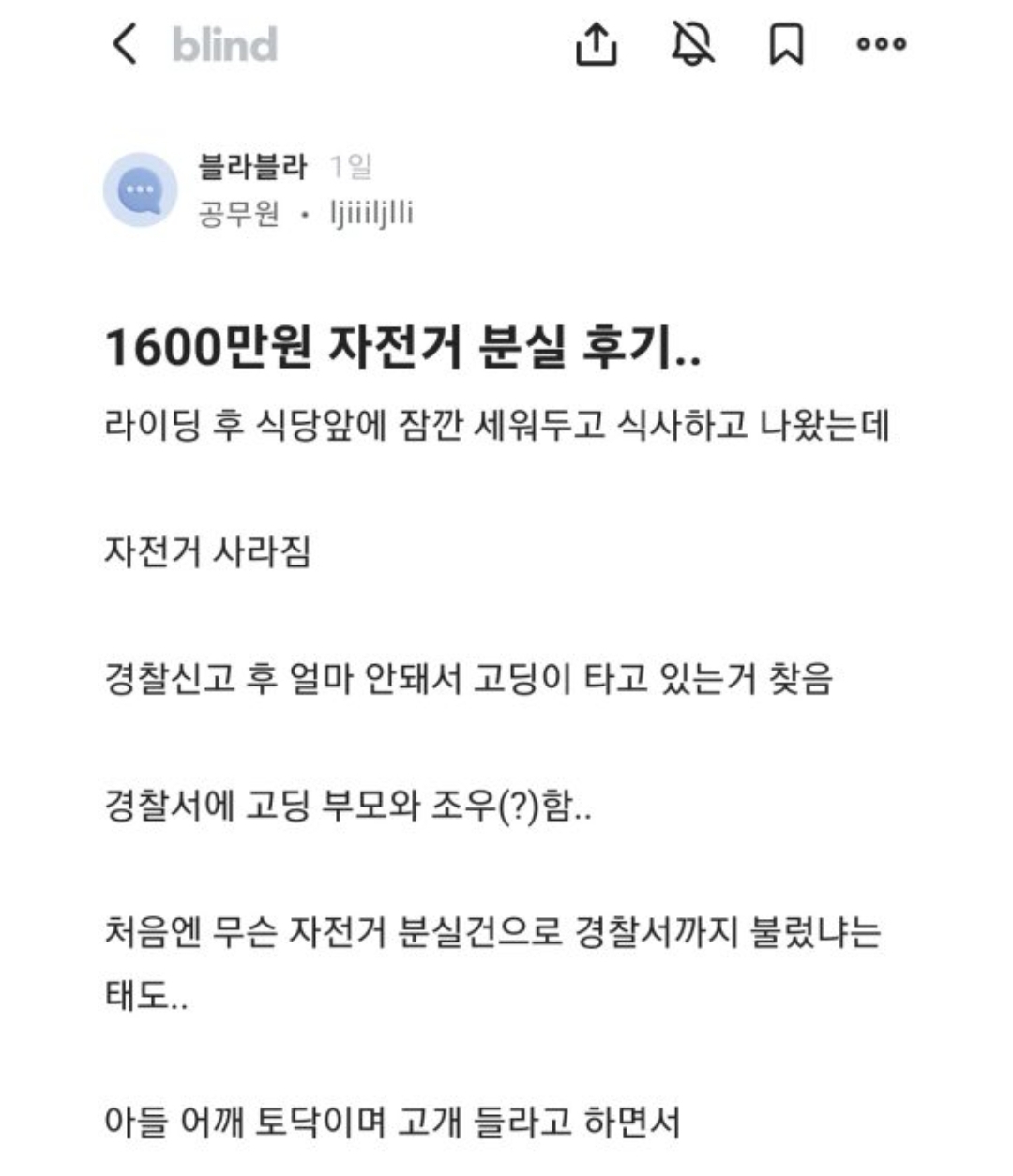The height and width of the screenshot is (1176, 1013).
Task: Share this Blind post
Action: [597, 44]
